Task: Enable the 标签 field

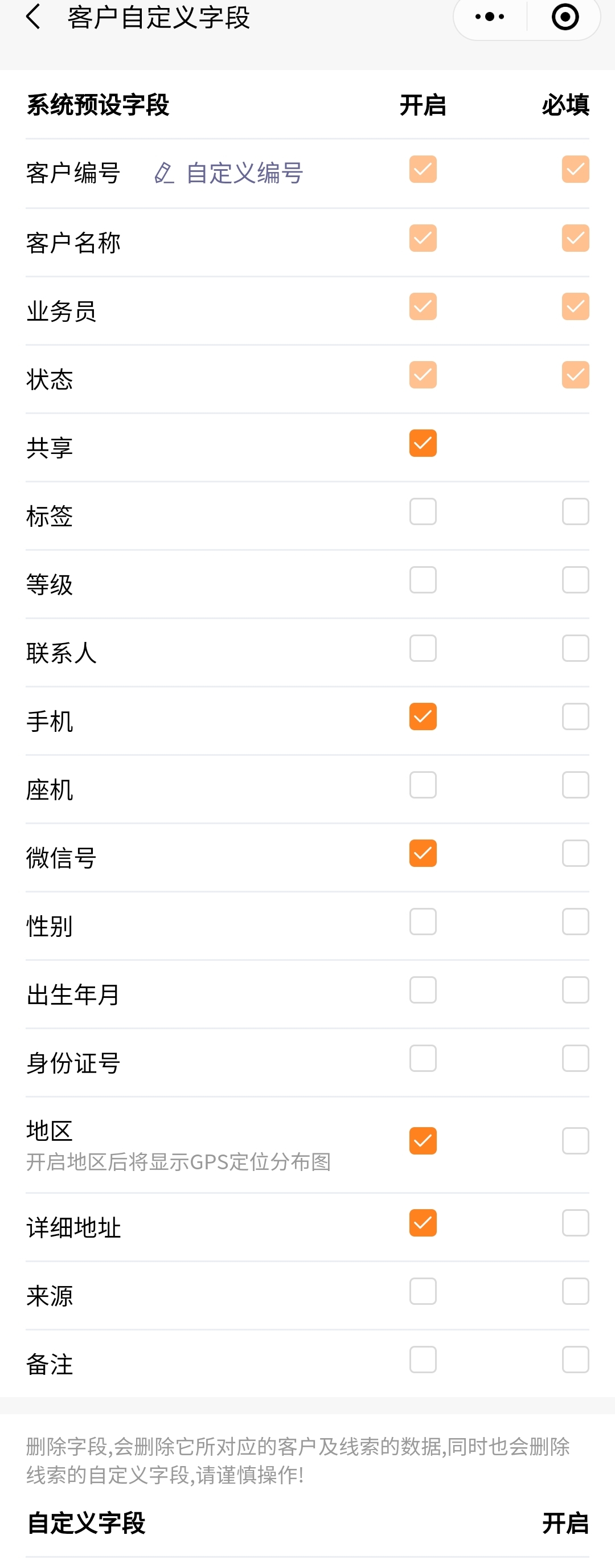Action: (x=423, y=511)
